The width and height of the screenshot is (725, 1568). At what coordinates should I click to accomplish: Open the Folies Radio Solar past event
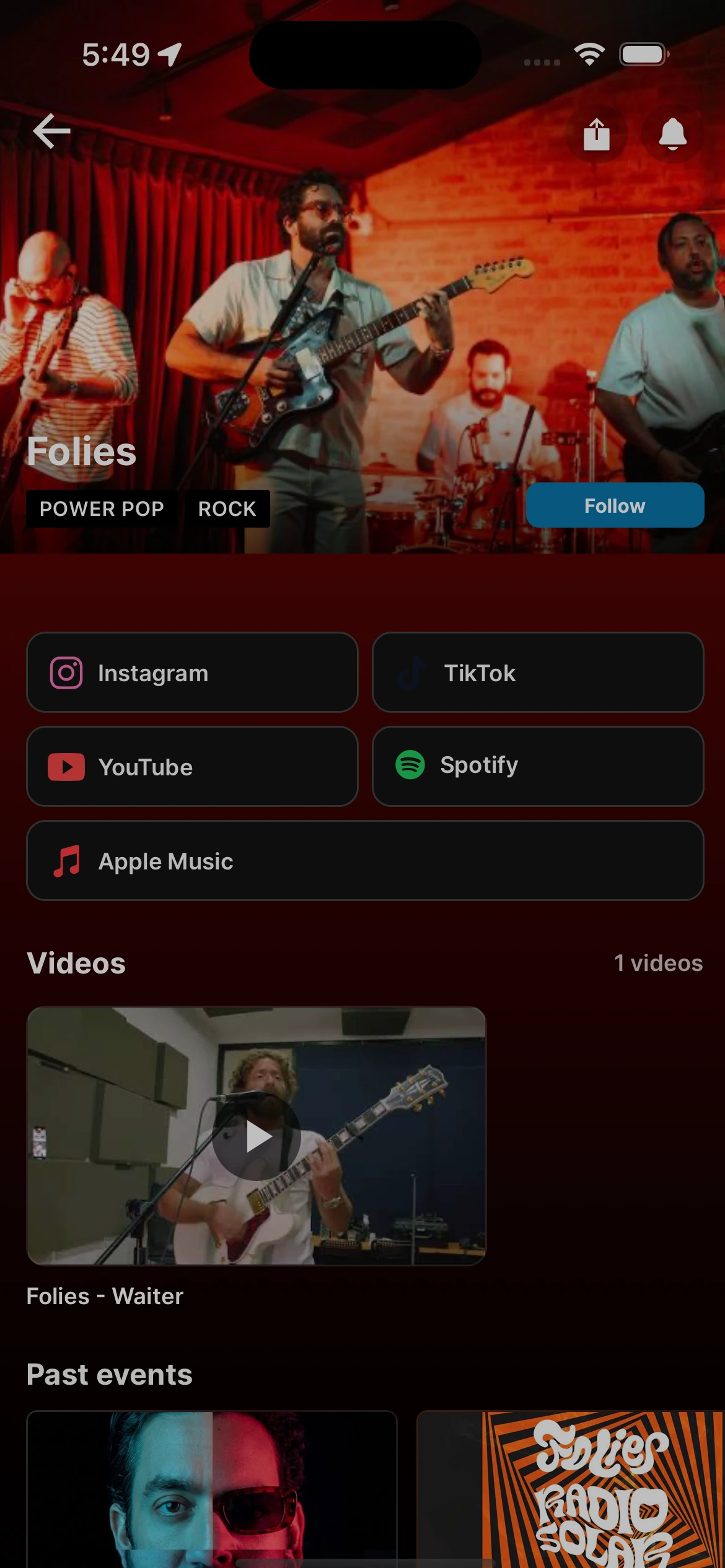pyautogui.click(x=571, y=1489)
